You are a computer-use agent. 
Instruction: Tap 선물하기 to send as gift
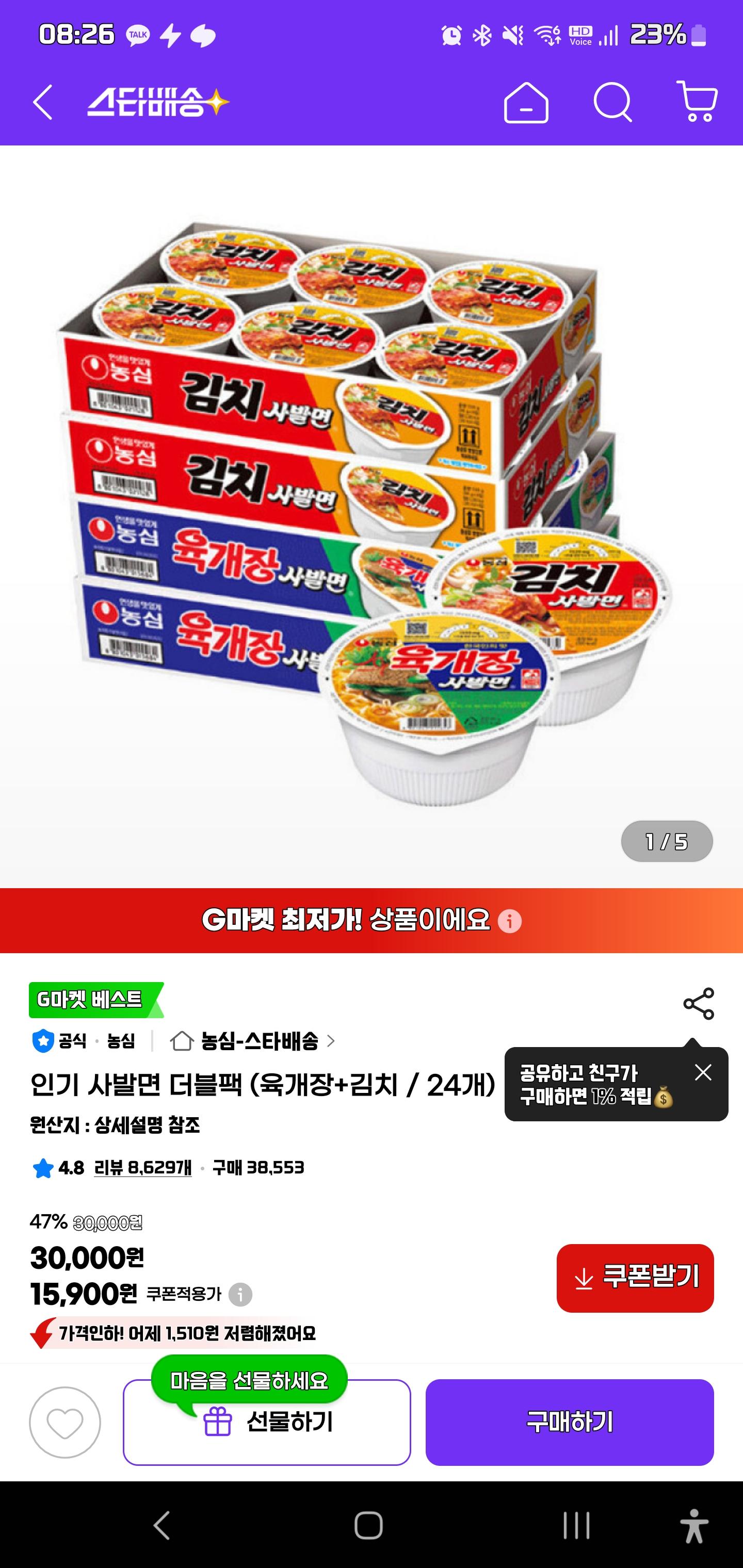[x=267, y=1423]
